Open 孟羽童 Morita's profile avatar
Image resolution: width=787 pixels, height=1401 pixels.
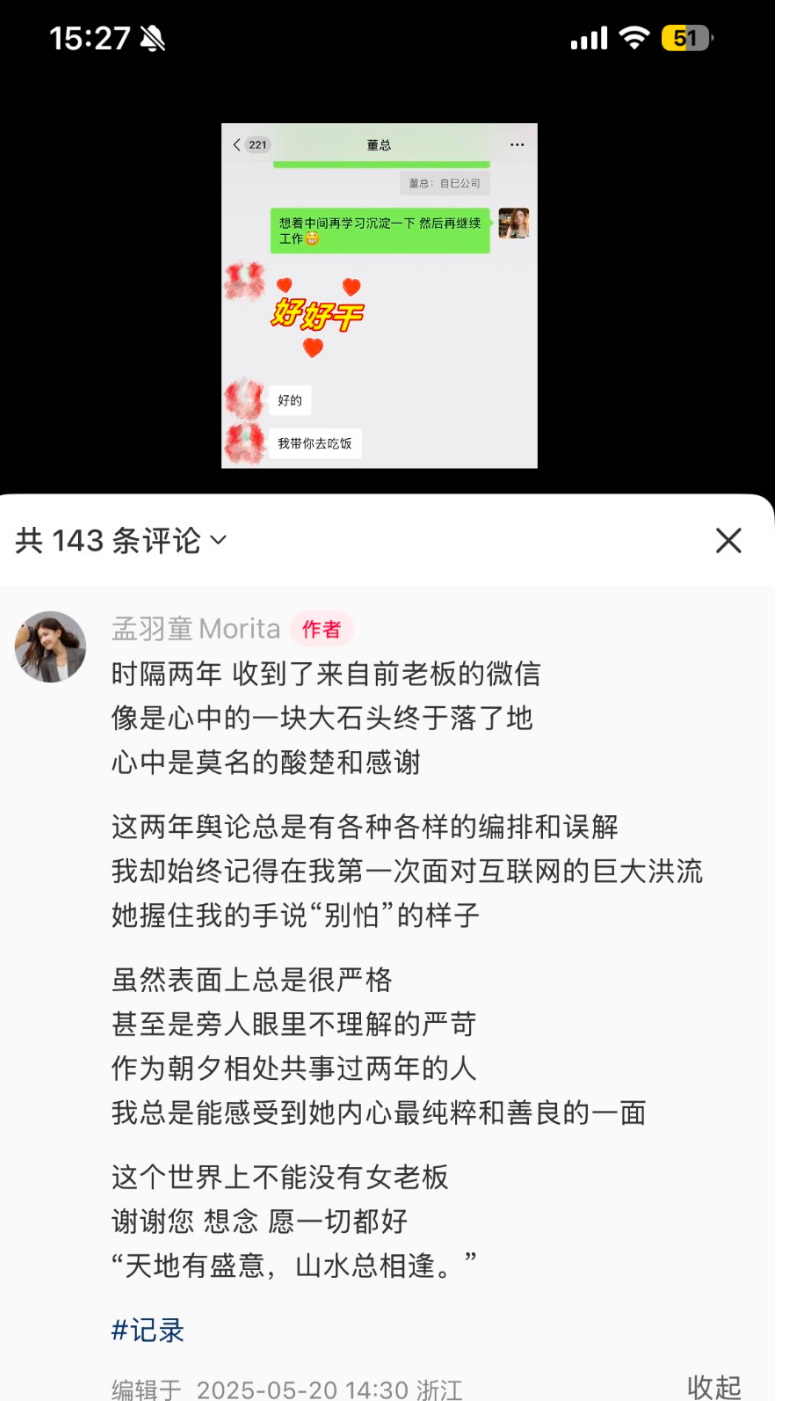pyautogui.click(x=50, y=647)
